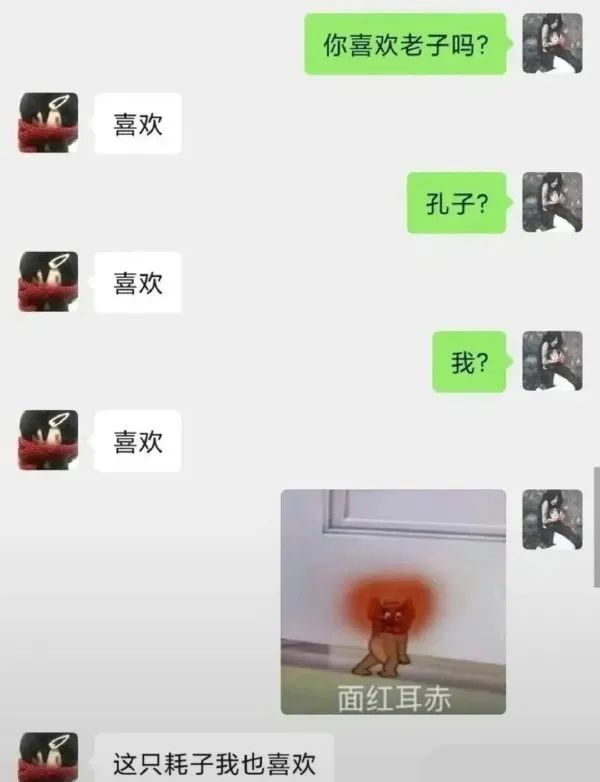The image size is (600, 782).
Task: Open the 面红耳赤 sticker image
Action: pyautogui.click(x=393, y=601)
